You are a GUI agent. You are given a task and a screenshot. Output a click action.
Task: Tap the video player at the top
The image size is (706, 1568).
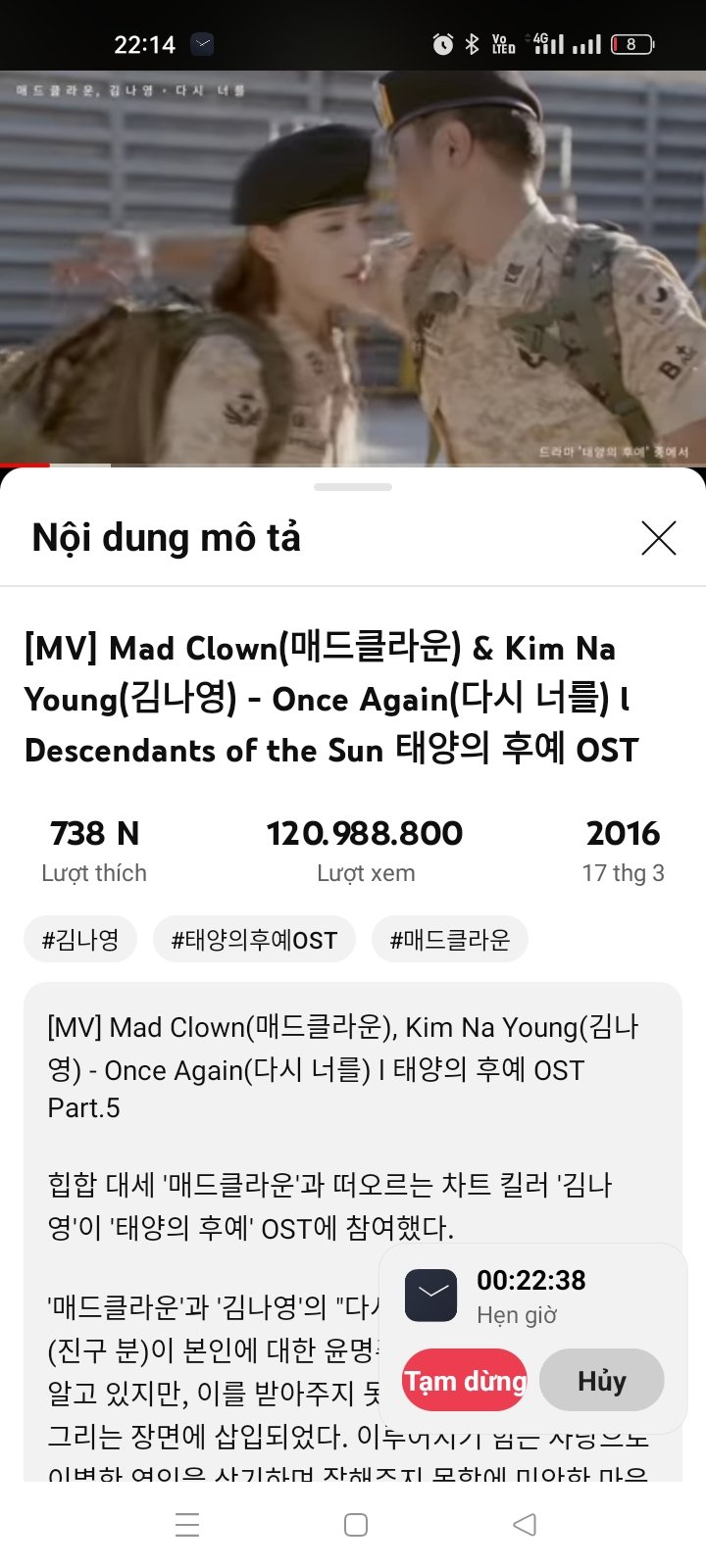click(x=353, y=267)
